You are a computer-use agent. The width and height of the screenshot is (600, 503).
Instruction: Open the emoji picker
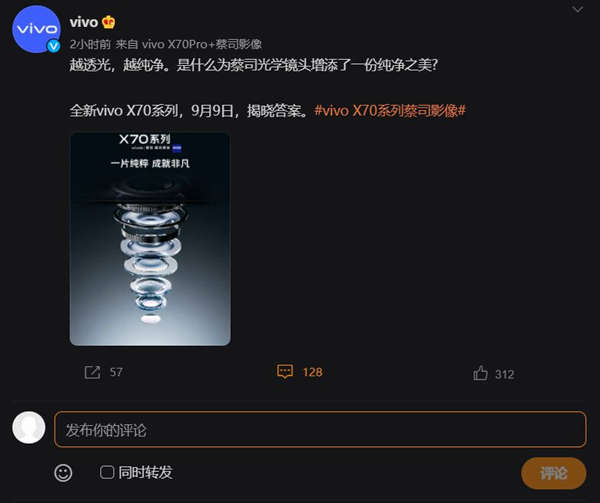tap(63, 472)
